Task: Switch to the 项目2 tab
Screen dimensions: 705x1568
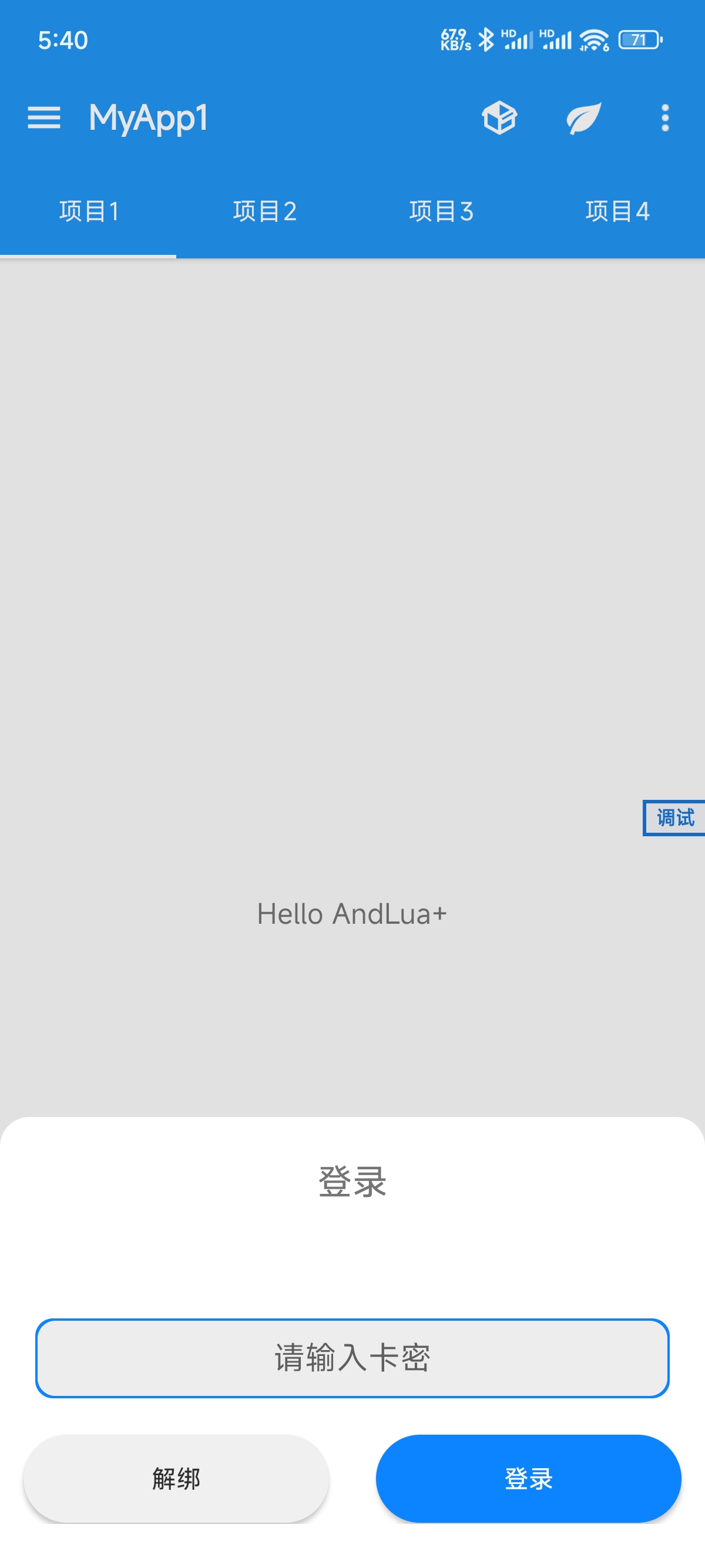Action: coord(264,212)
